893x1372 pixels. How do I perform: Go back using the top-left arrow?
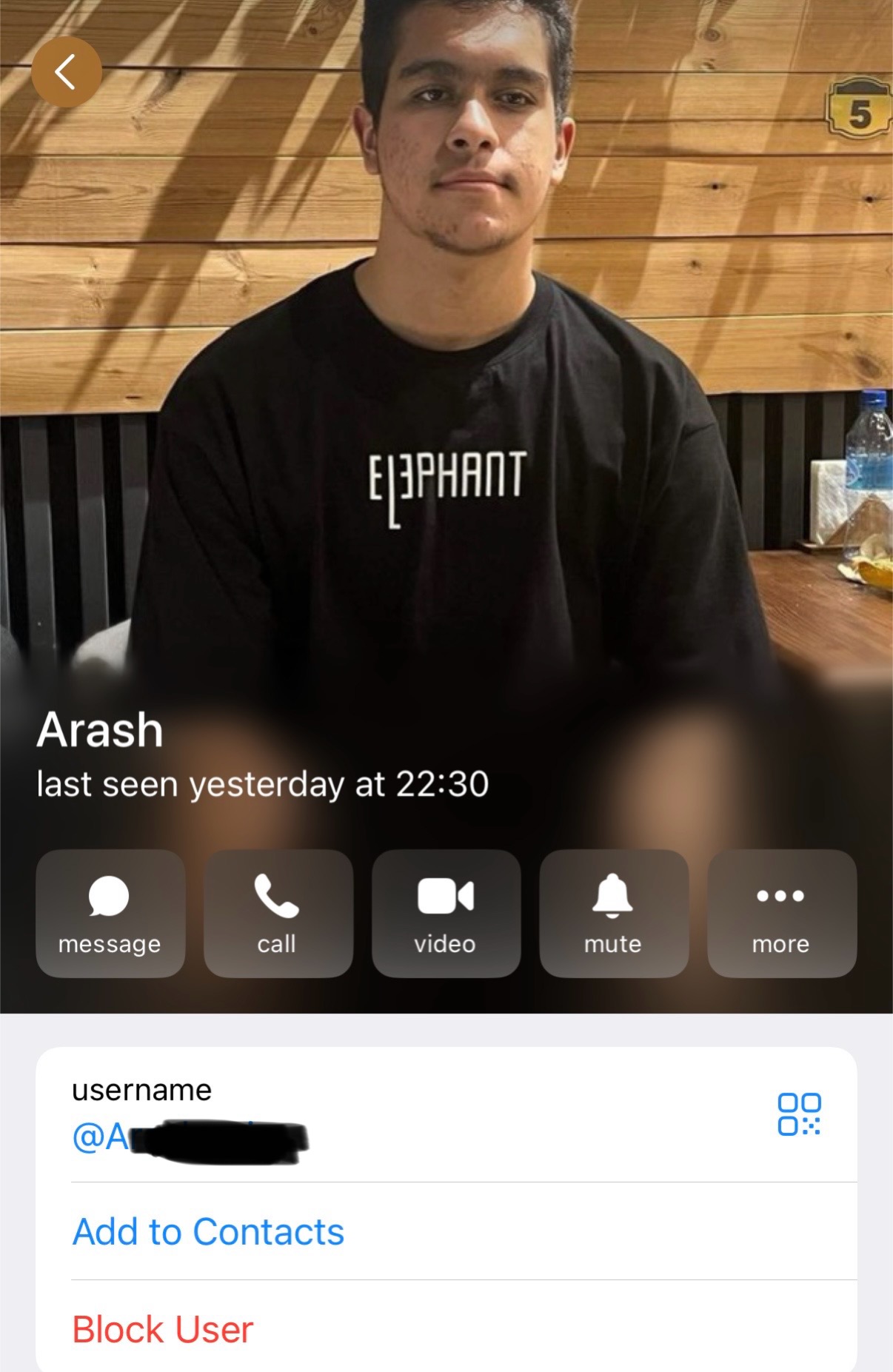pos(66,72)
